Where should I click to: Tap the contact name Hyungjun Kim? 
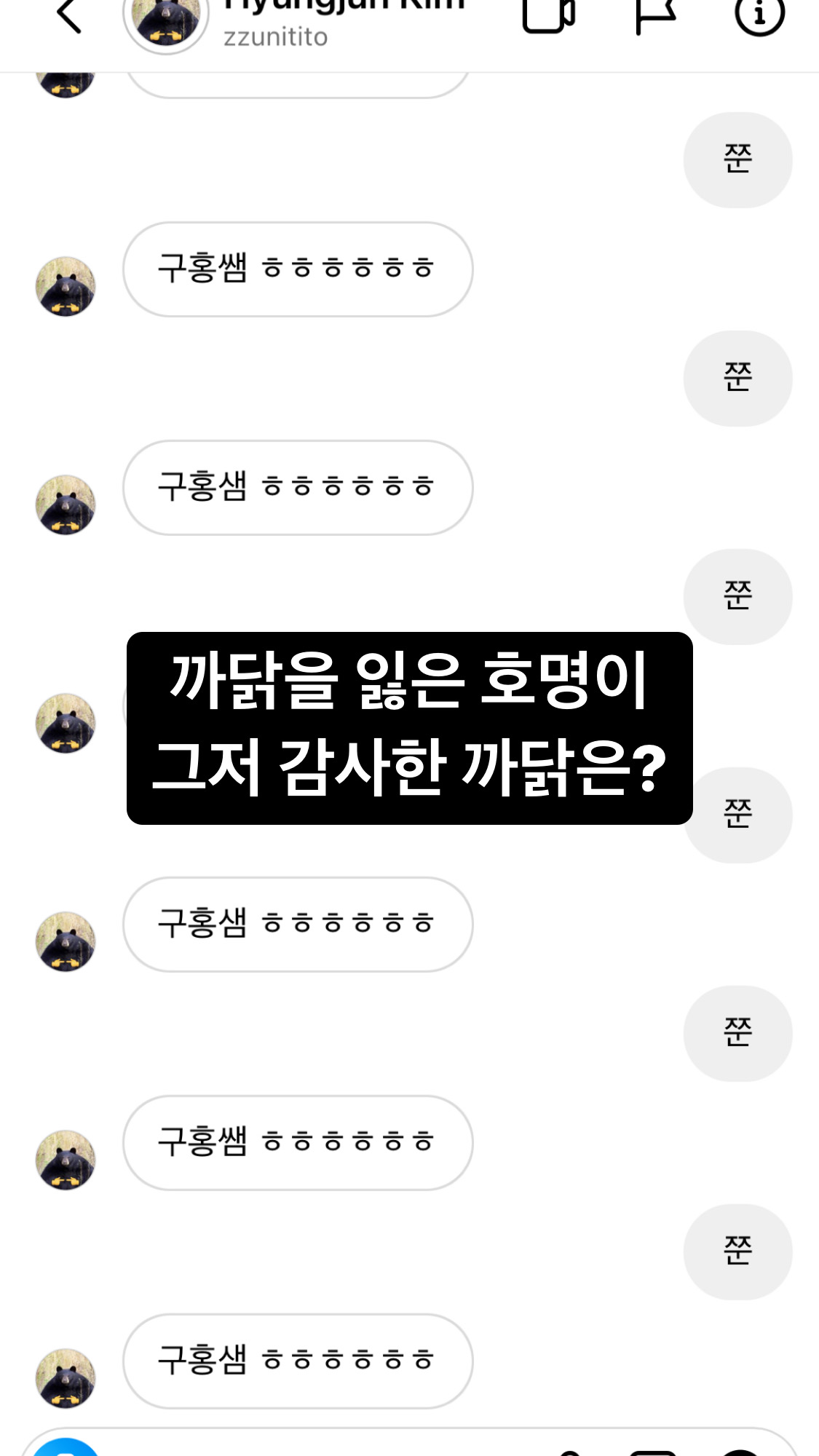point(342,6)
